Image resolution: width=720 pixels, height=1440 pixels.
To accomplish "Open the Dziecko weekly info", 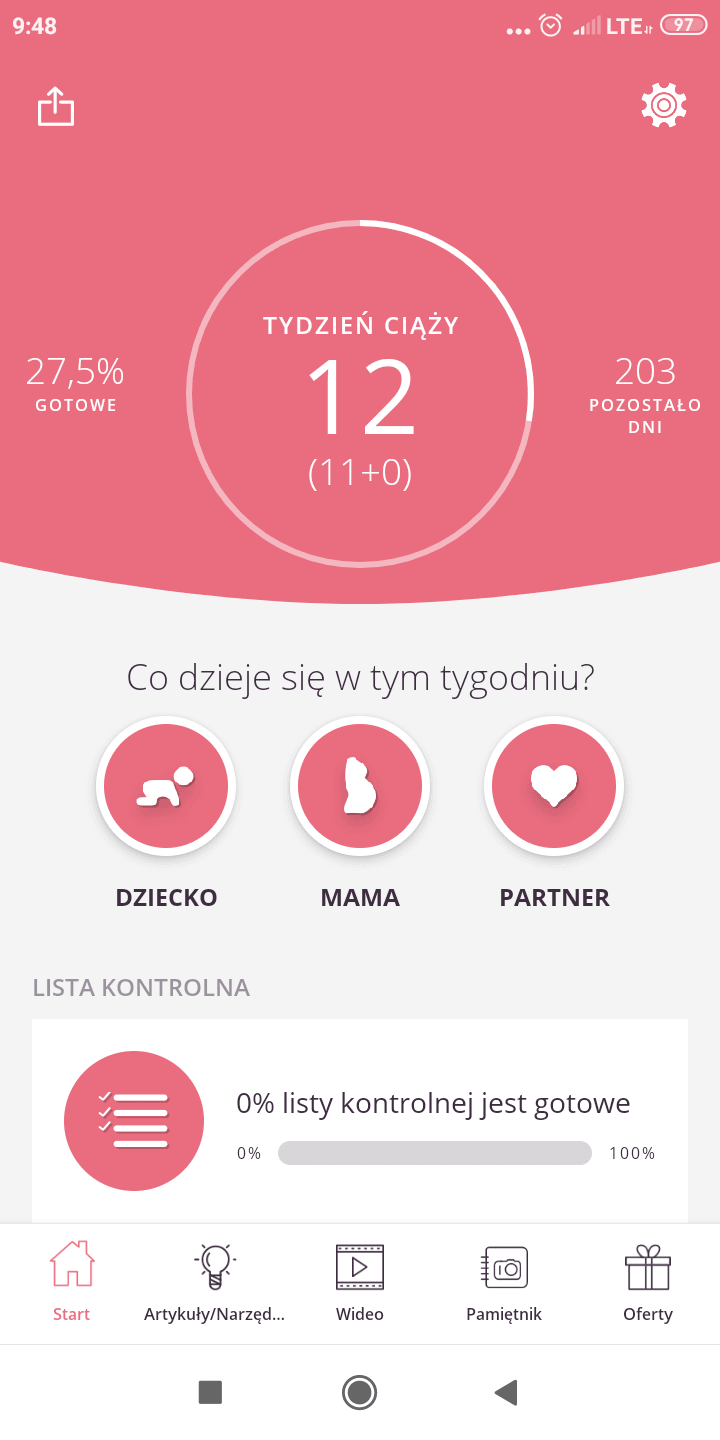I will coord(166,787).
